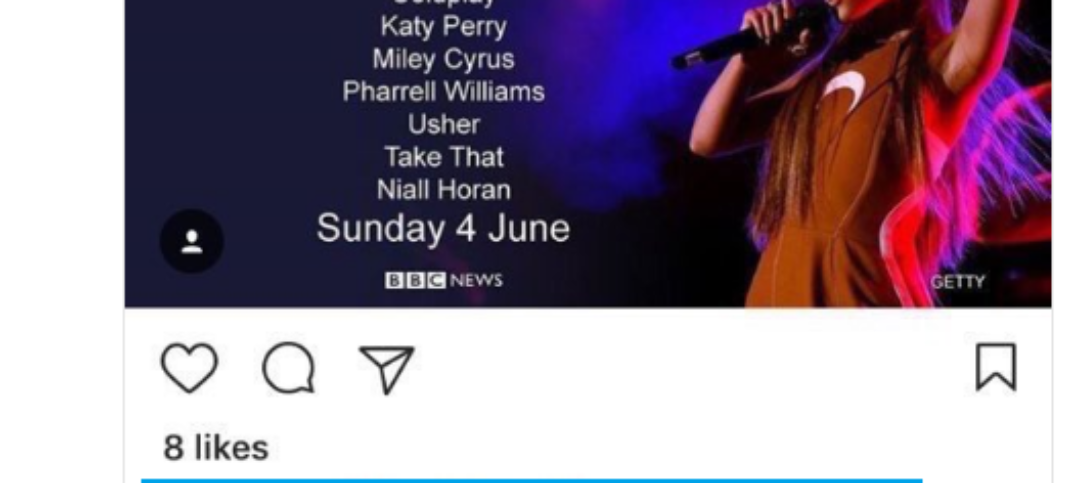The width and height of the screenshot is (1074, 483).
Task: Share the post with the paper plane icon
Action: (386, 370)
